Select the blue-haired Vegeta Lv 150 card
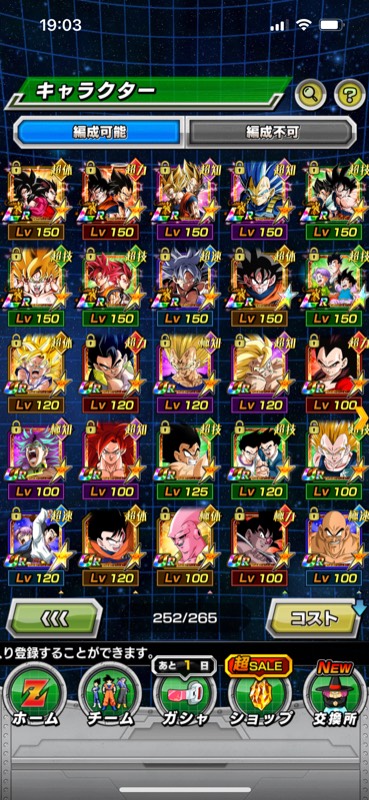 tap(260, 200)
